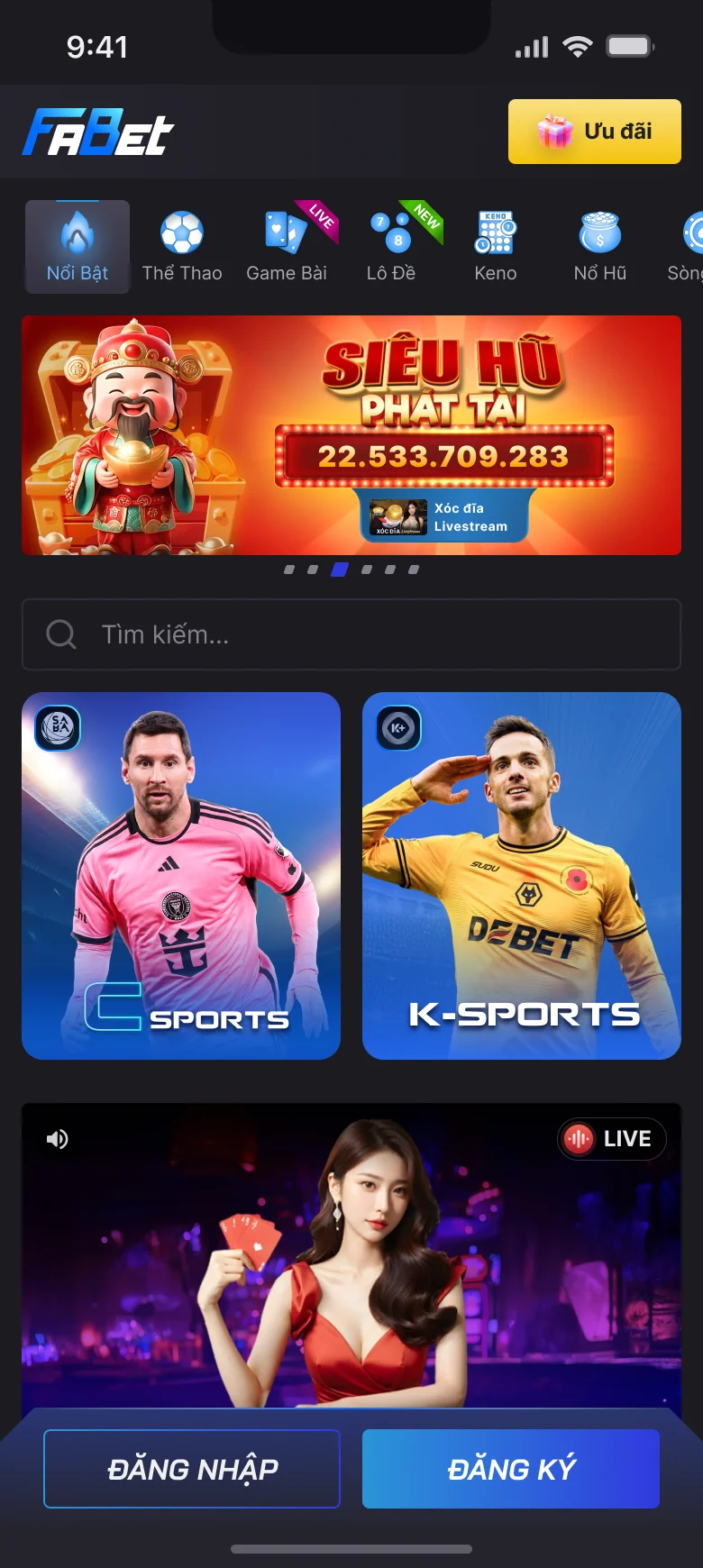Select the last carousel indicator dot
This screenshot has height=1568, width=703.
(x=413, y=570)
